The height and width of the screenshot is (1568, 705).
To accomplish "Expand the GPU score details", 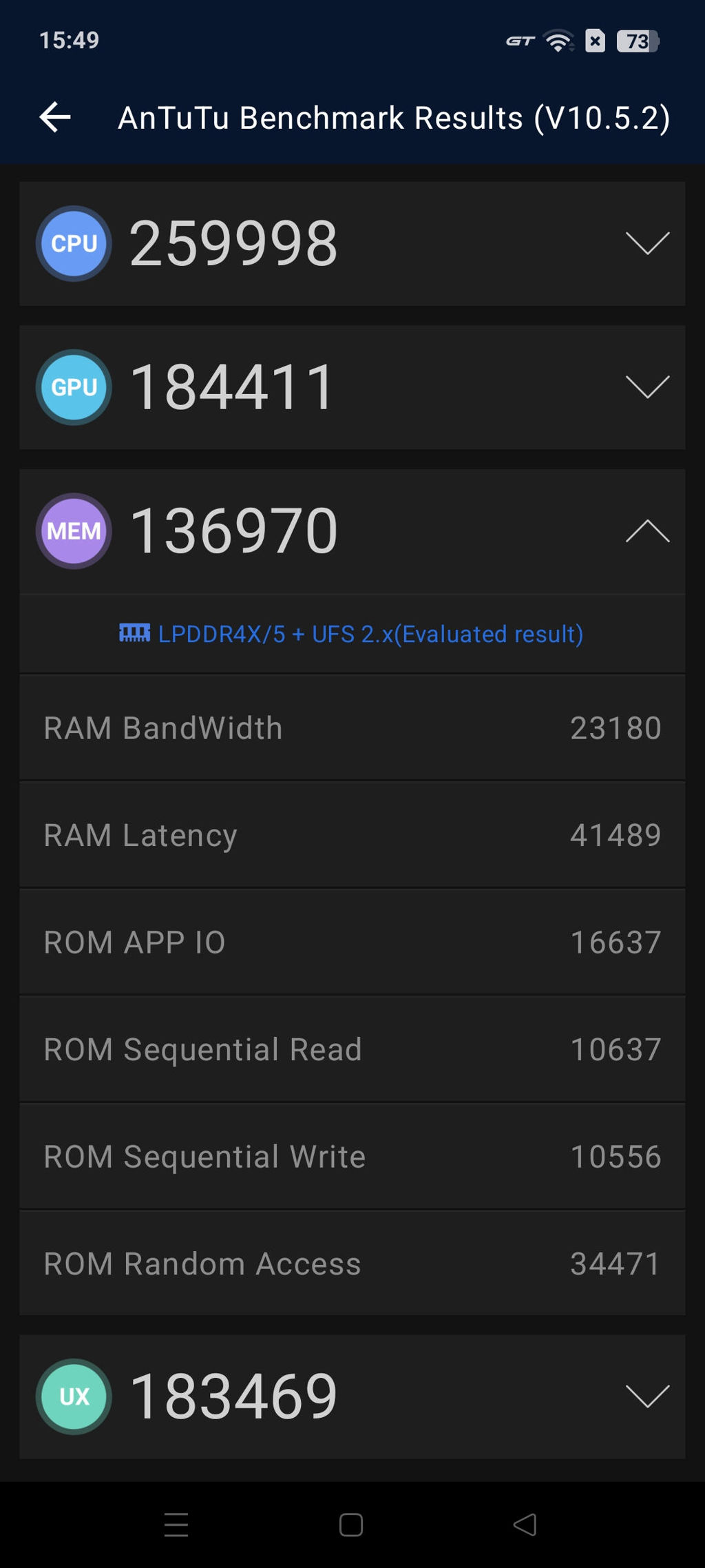I will 646,387.
